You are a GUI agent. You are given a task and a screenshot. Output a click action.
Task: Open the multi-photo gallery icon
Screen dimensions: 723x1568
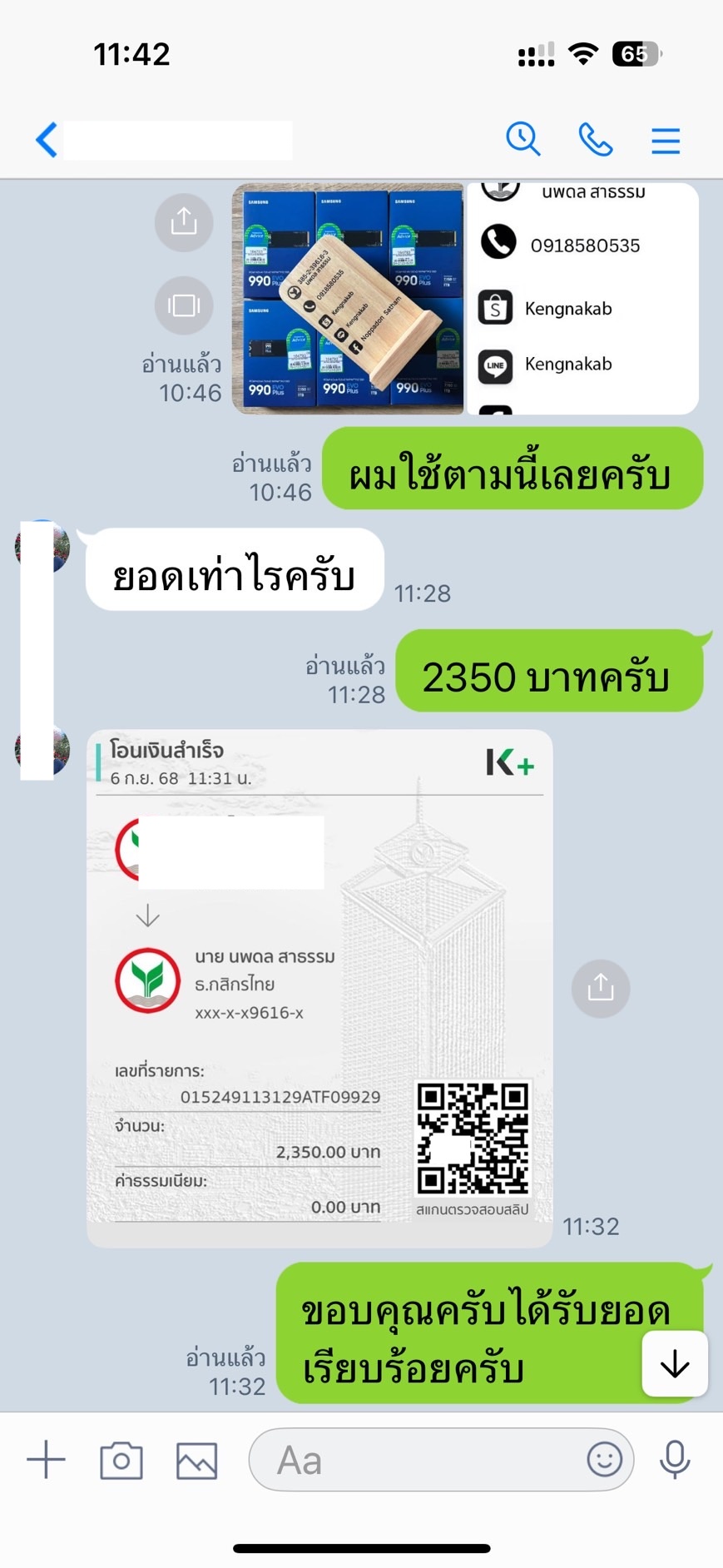point(184,305)
